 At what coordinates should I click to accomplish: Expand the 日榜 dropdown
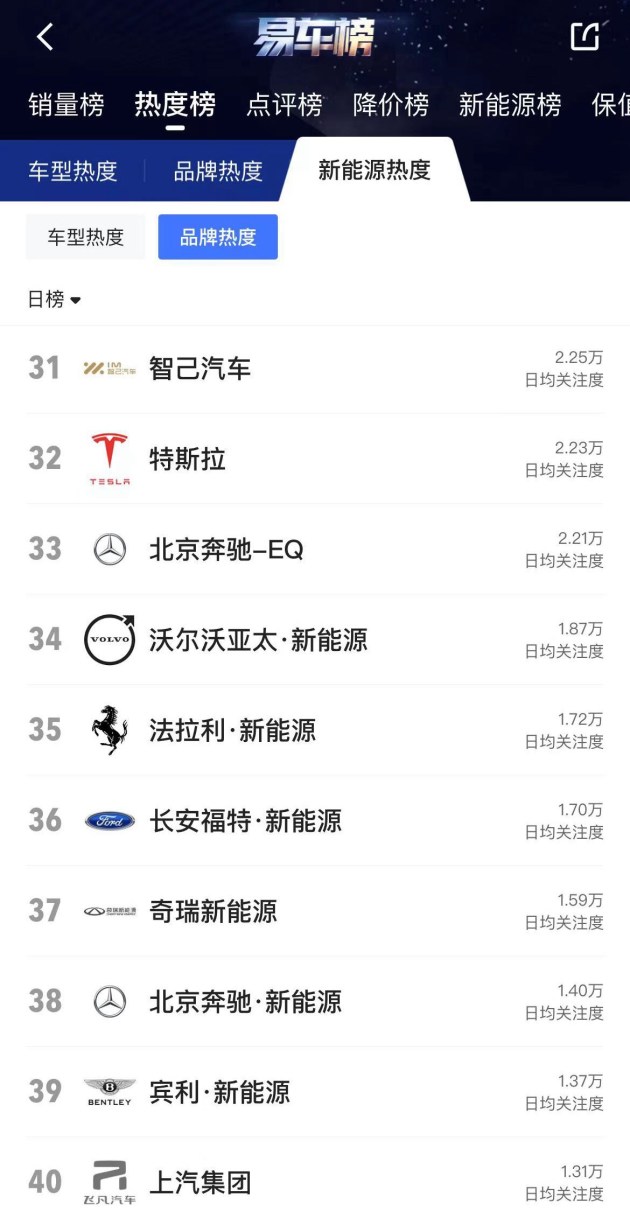54,299
